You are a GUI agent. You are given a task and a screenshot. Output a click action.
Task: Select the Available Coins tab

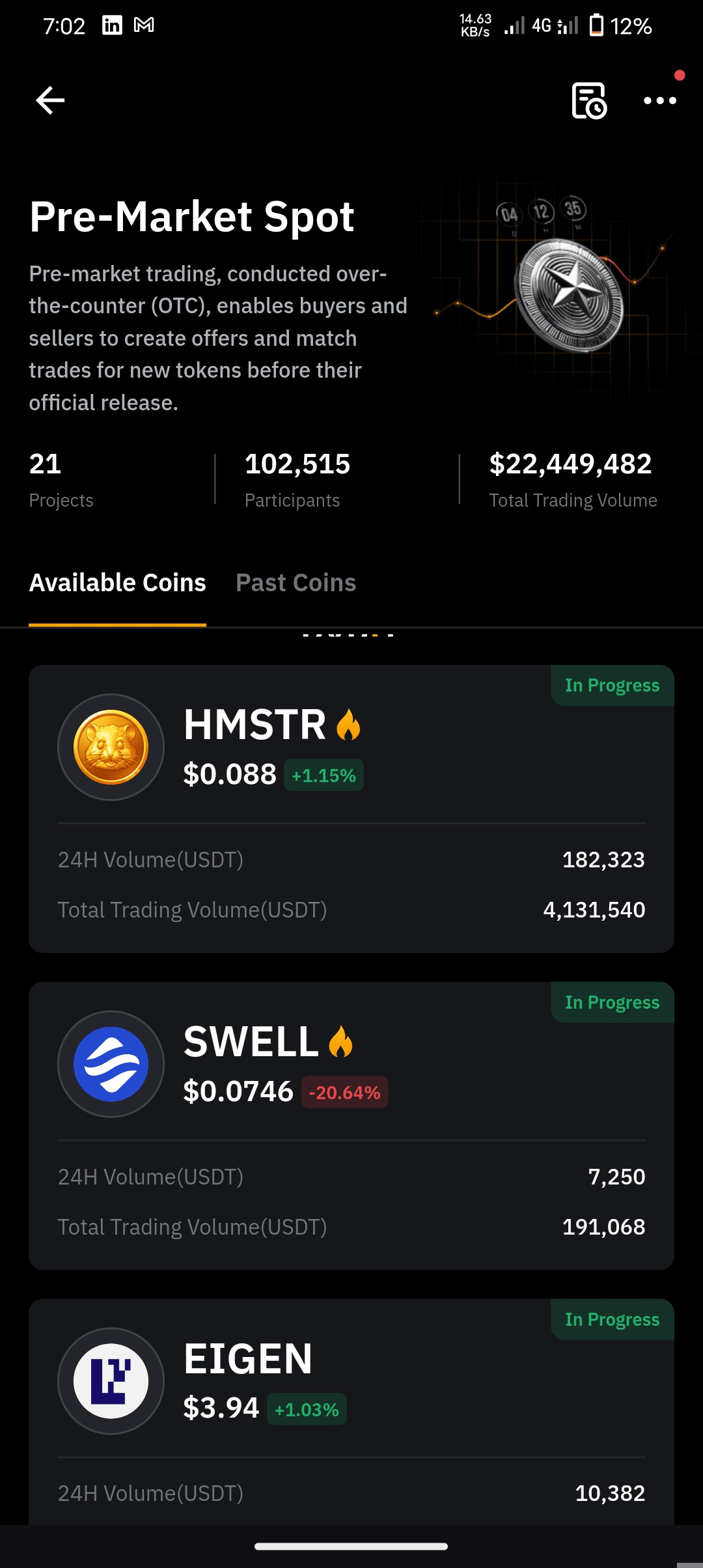pyautogui.click(x=117, y=583)
